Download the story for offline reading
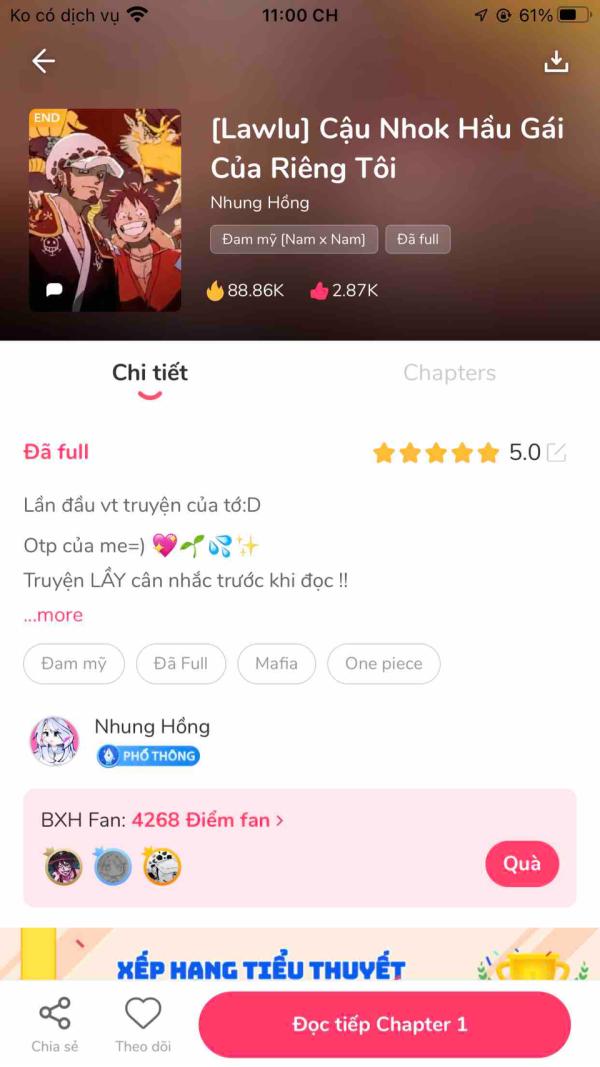 (556, 61)
